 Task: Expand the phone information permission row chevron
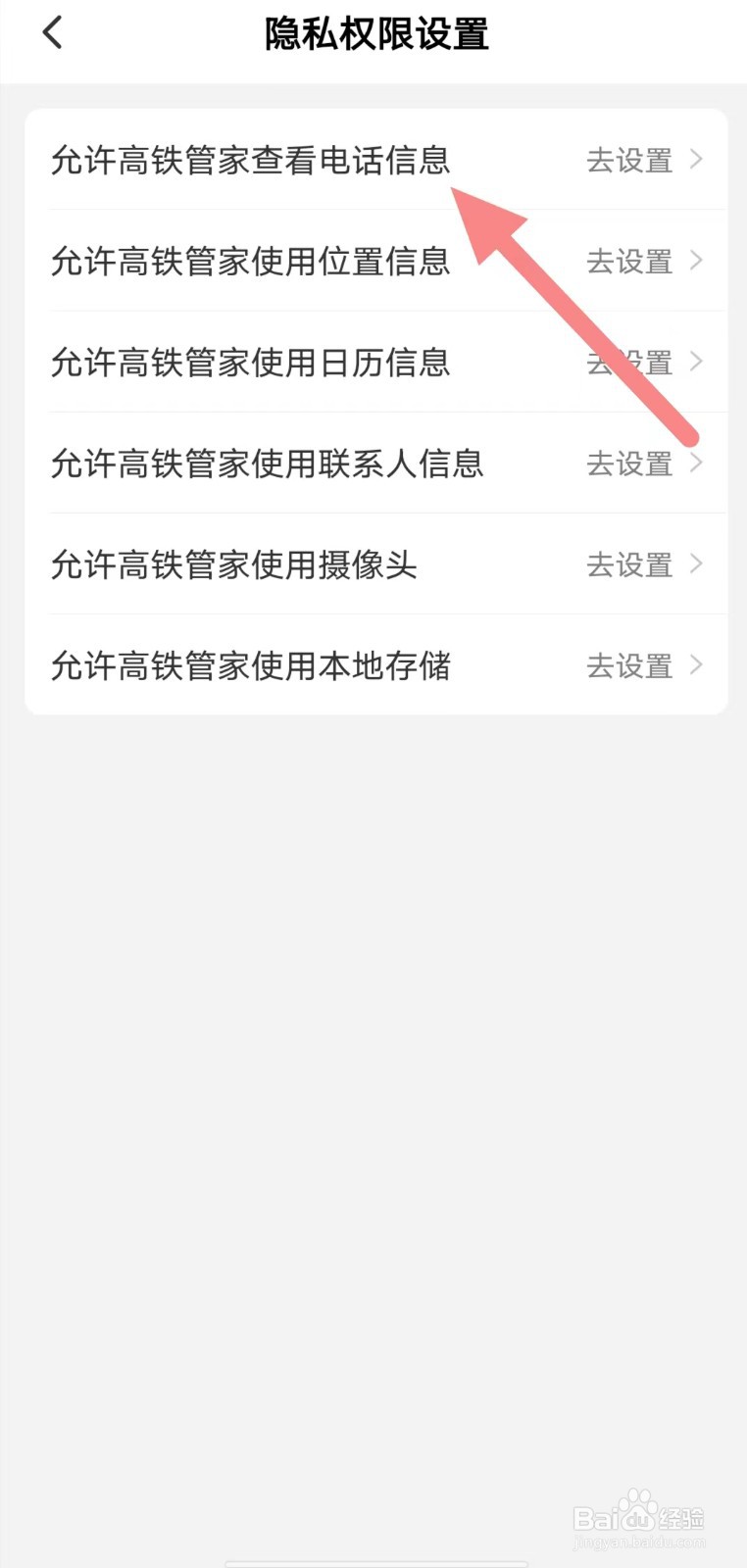click(x=697, y=160)
